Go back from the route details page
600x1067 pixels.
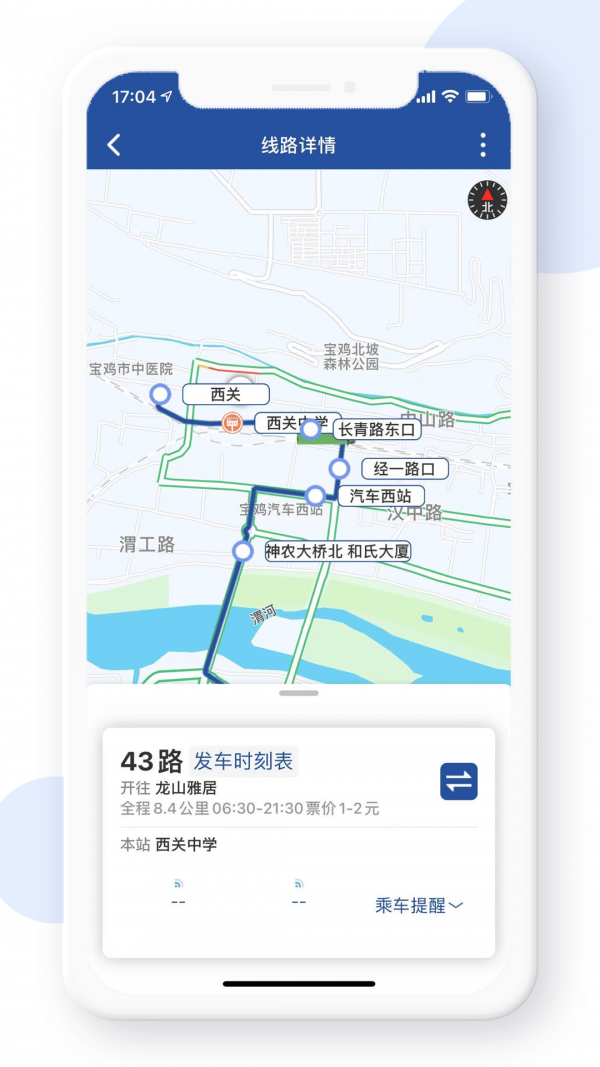click(114, 145)
